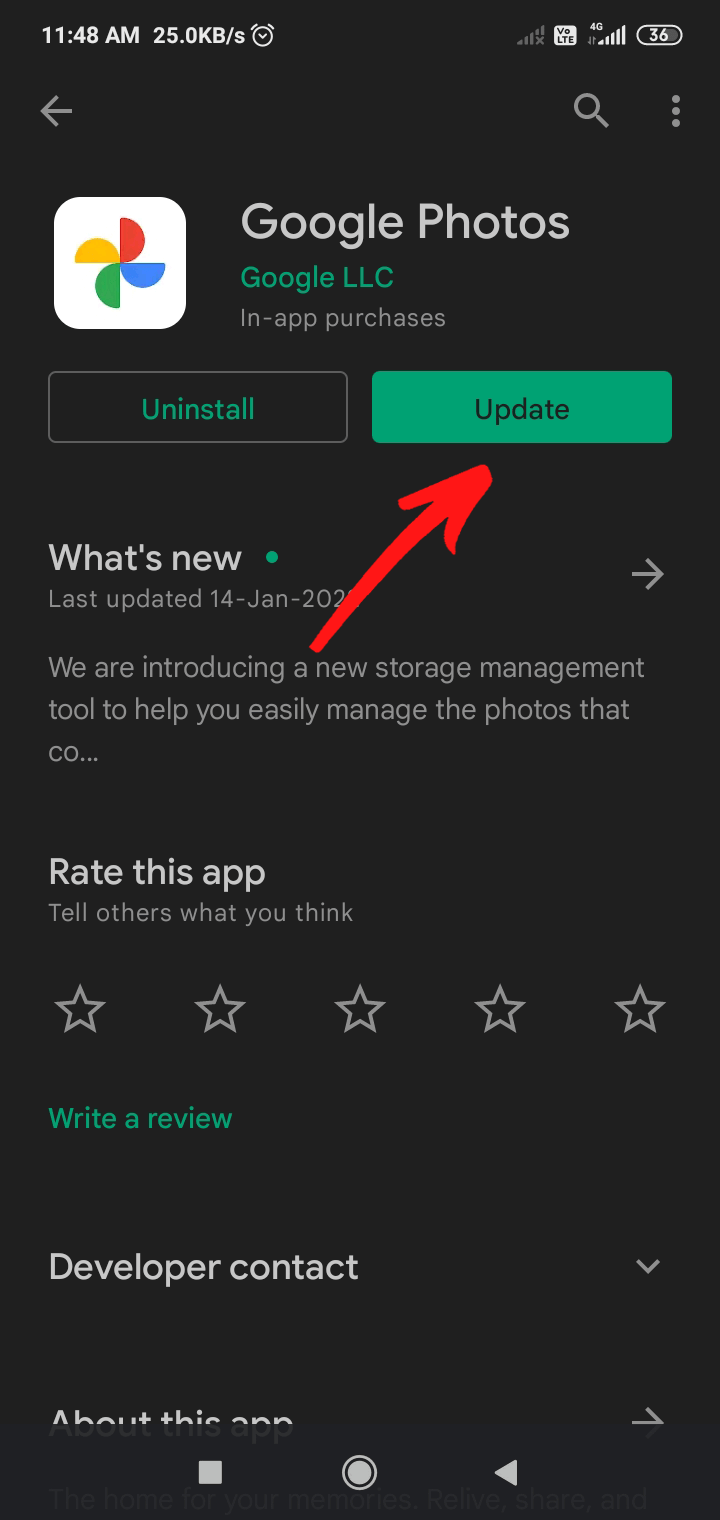Give a three-star rating
The width and height of the screenshot is (720, 1520).
(360, 1009)
